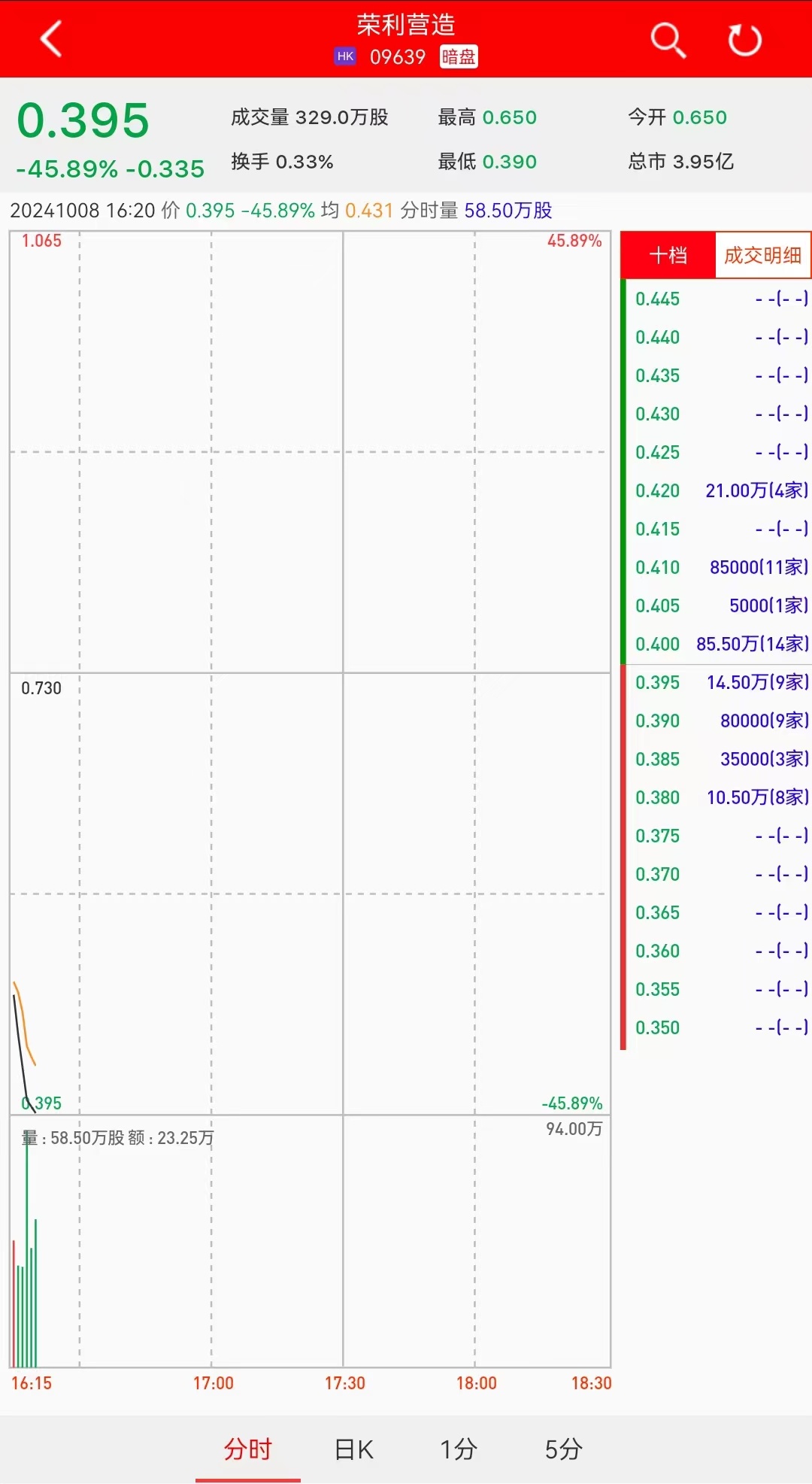The height and width of the screenshot is (1484, 812).
Task: Show the 5分 chart
Action: click(x=563, y=1449)
